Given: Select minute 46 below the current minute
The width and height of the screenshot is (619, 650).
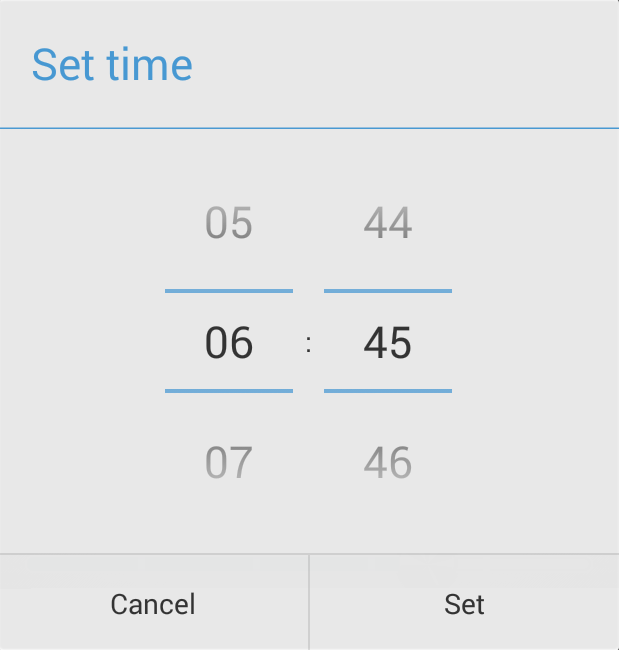Looking at the screenshot, I should point(388,463).
